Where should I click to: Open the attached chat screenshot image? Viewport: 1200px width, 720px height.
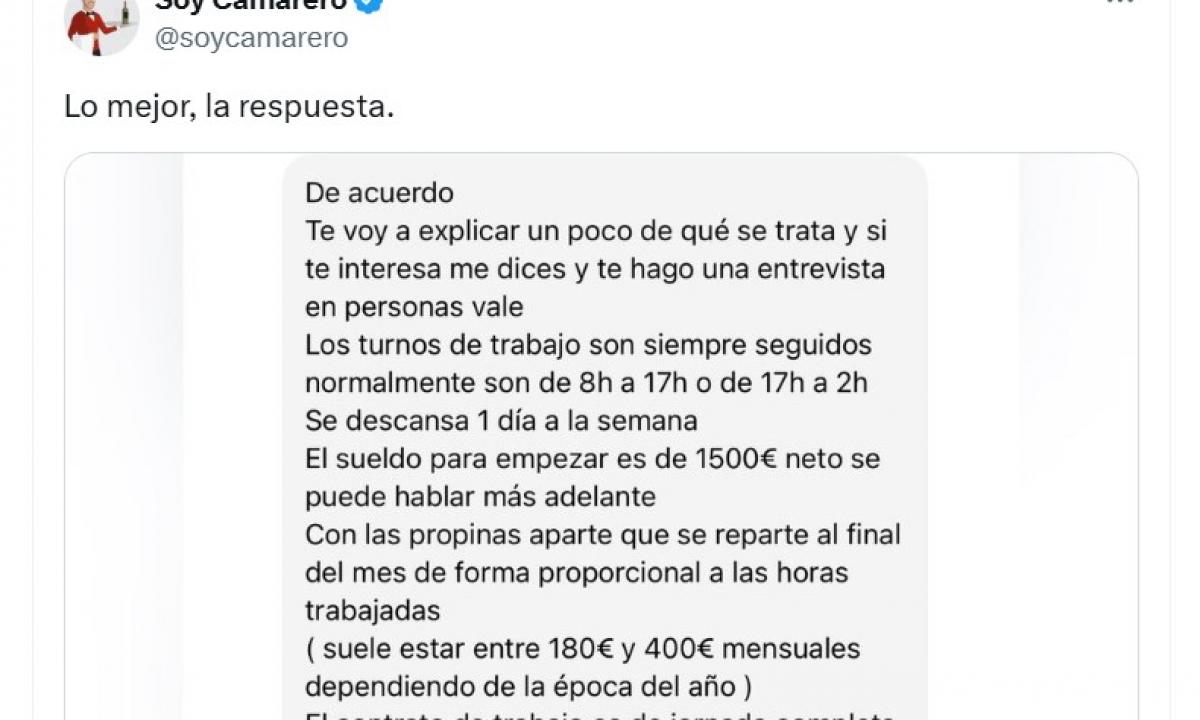click(601, 440)
